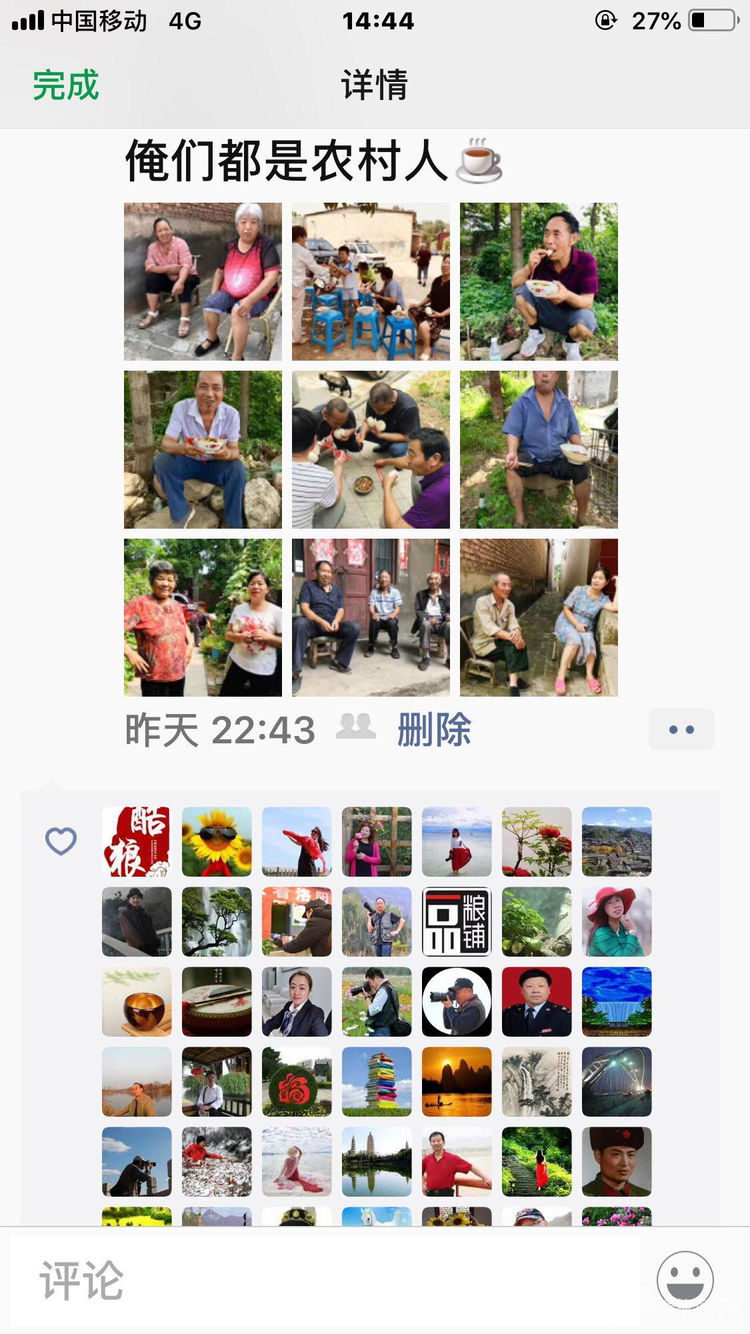Tap the wooden bowl avatar
The image size is (750, 1334).
[136, 1001]
